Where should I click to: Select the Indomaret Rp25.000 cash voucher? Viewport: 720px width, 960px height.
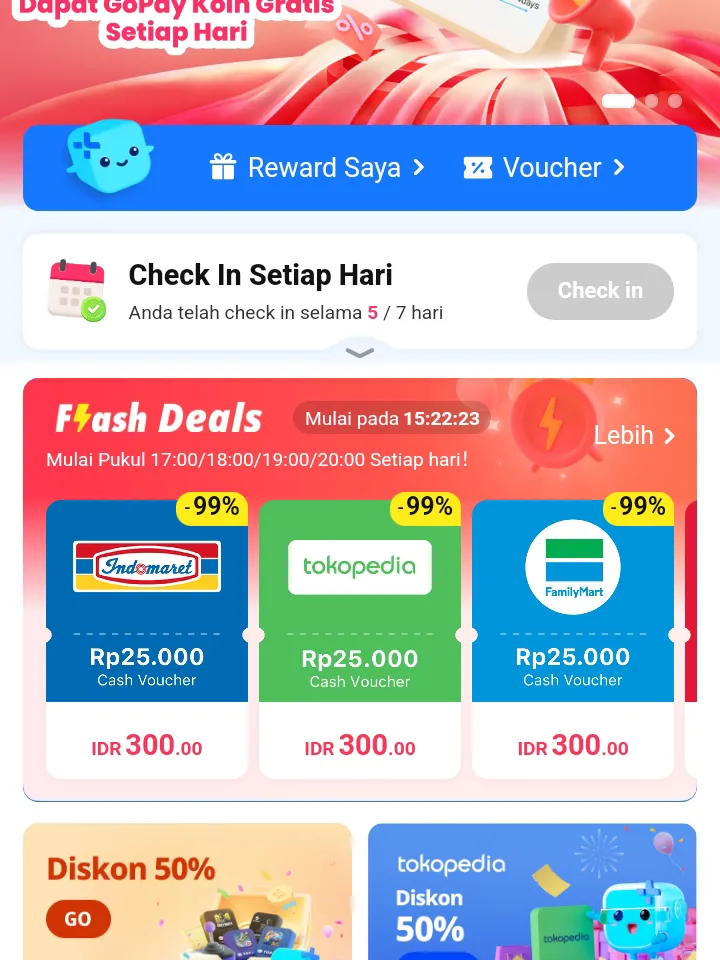(x=147, y=638)
